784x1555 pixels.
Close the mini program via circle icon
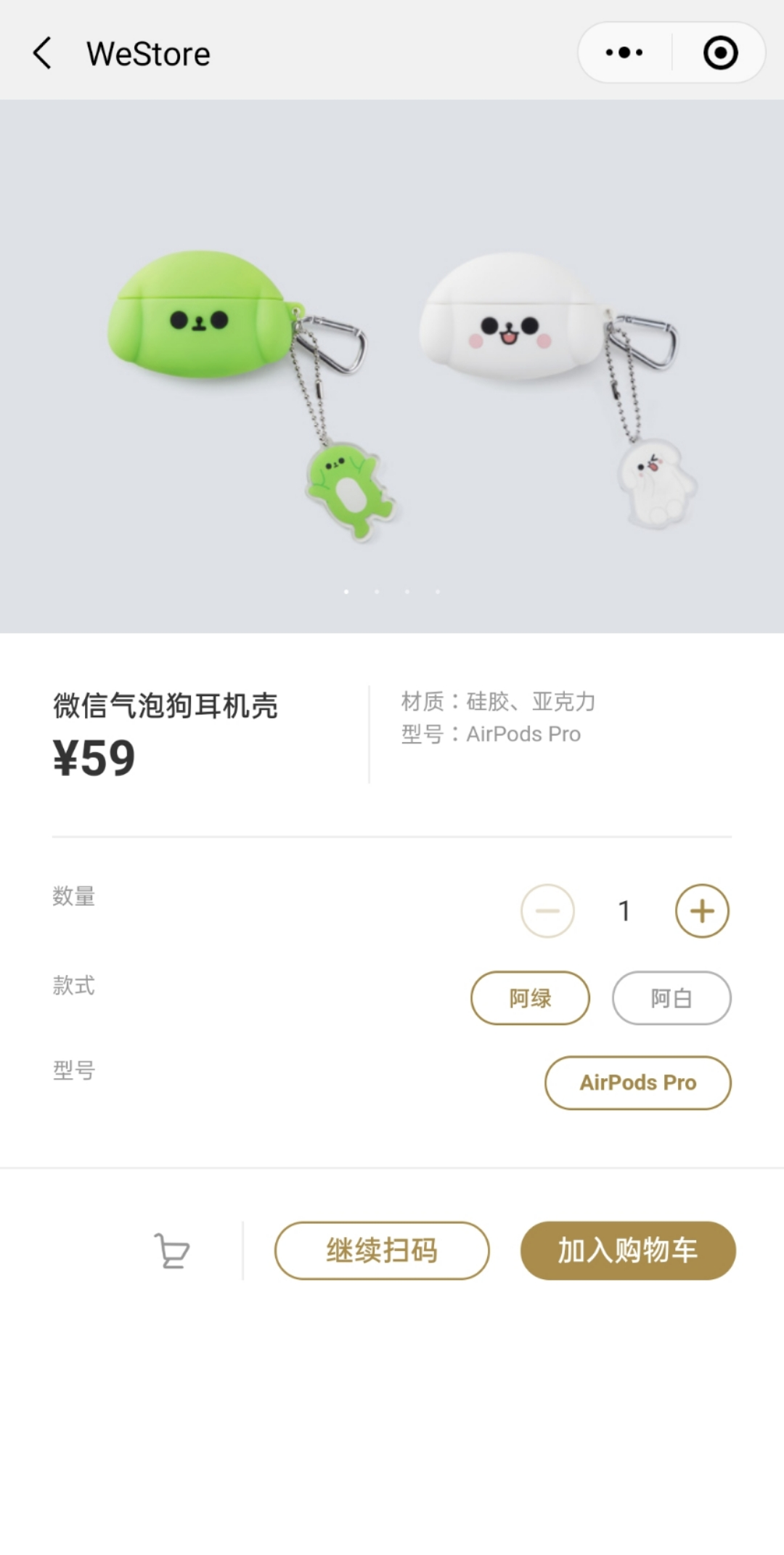[x=720, y=53]
